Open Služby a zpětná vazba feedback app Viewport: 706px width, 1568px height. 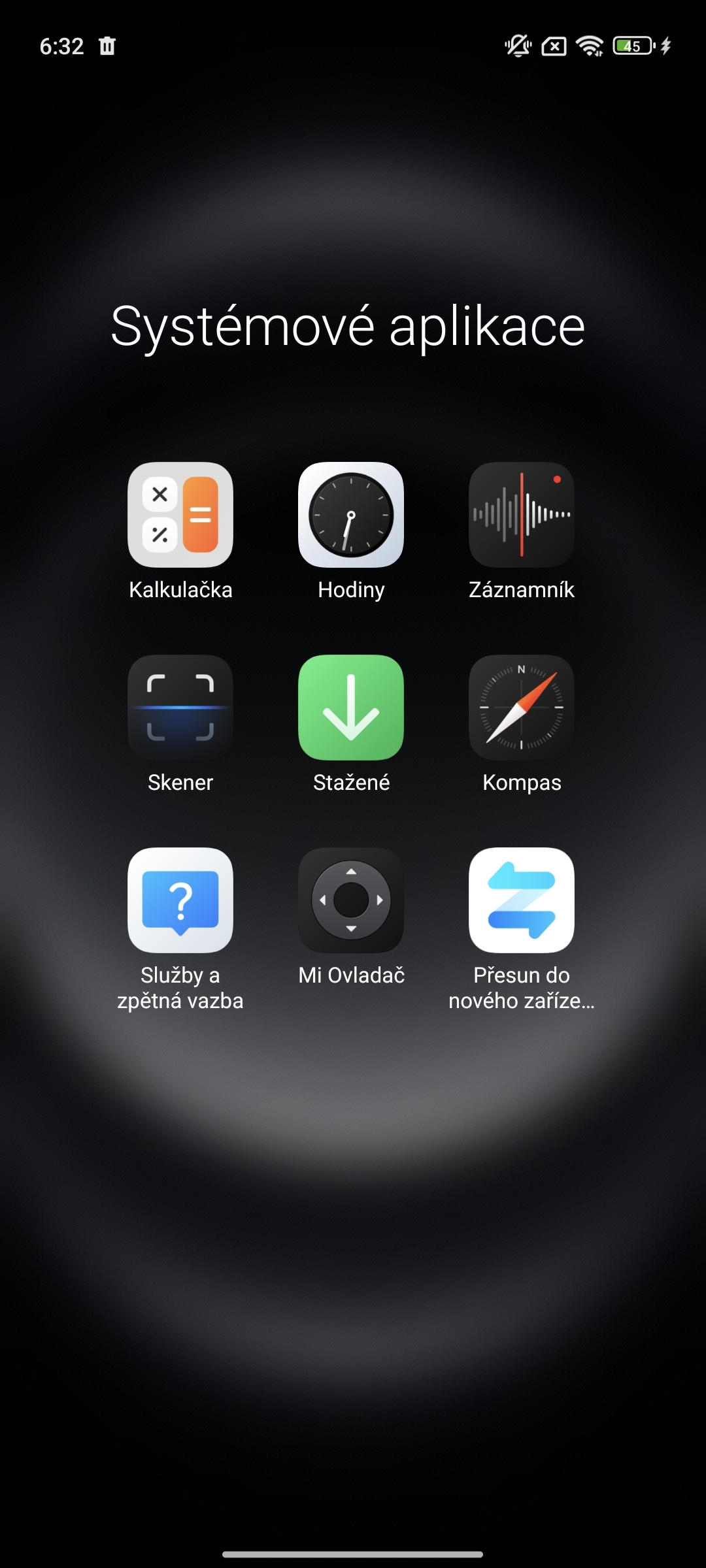tap(180, 902)
